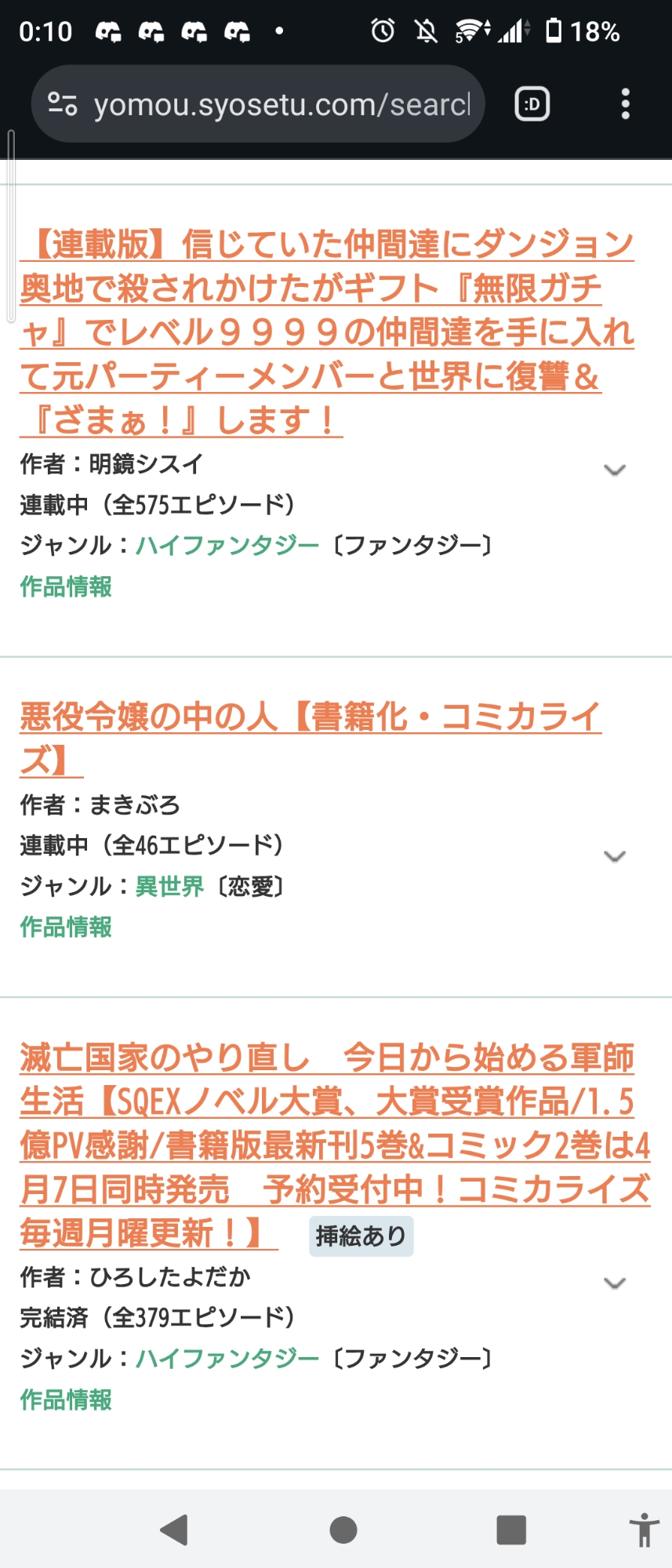Open the browser tab switcher
The height and width of the screenshot is (1568, 672).
point(532,104)
